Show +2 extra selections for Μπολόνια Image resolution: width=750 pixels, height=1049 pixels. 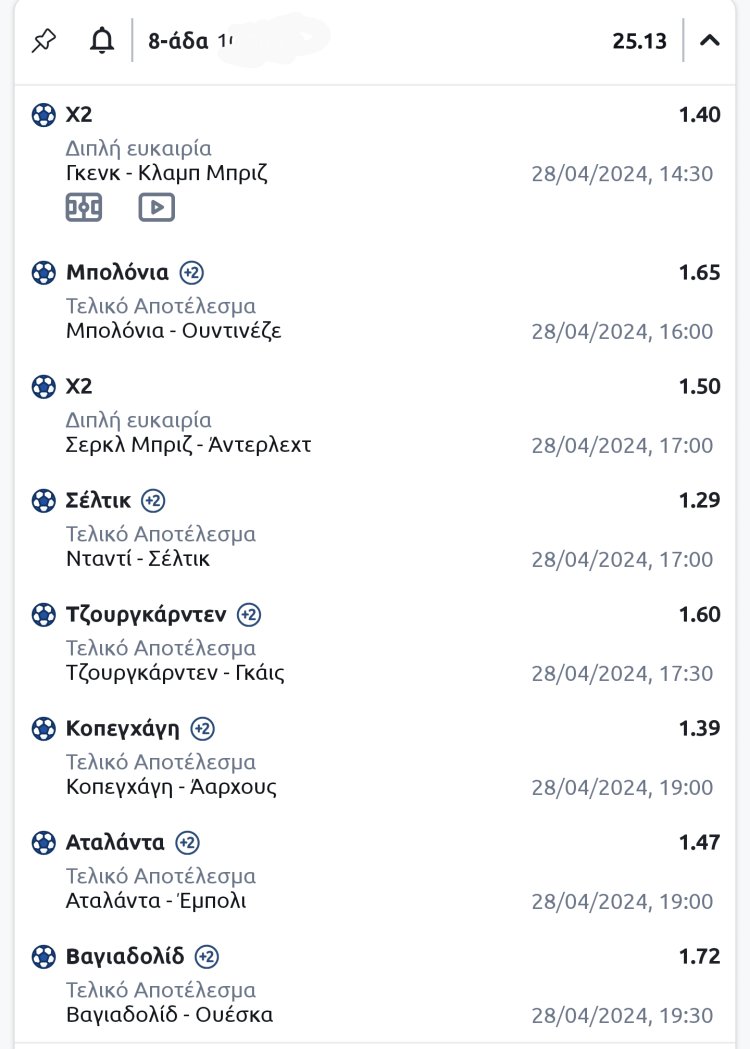coord(192,272)
